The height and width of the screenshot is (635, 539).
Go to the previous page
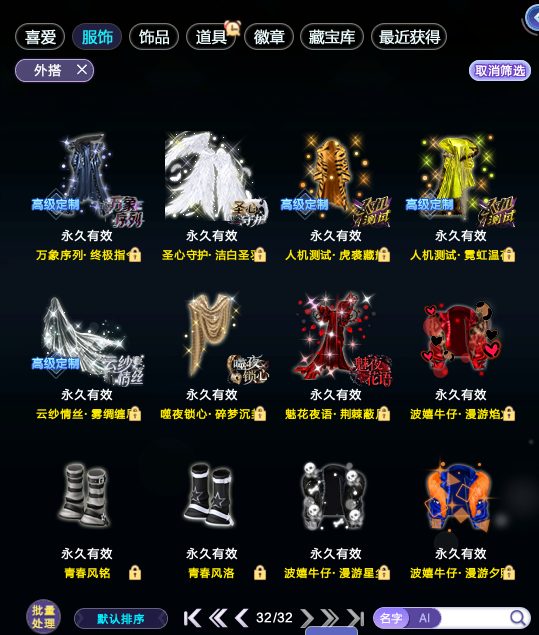(242, 618)
